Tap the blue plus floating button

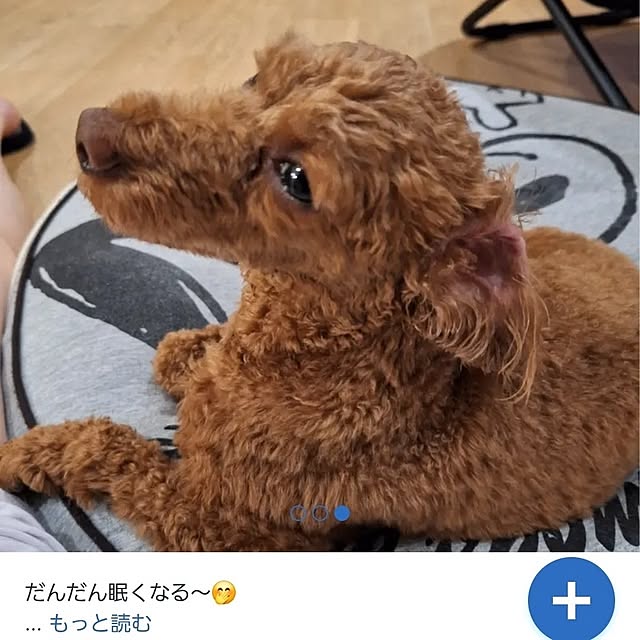click(x=571, y=600)
